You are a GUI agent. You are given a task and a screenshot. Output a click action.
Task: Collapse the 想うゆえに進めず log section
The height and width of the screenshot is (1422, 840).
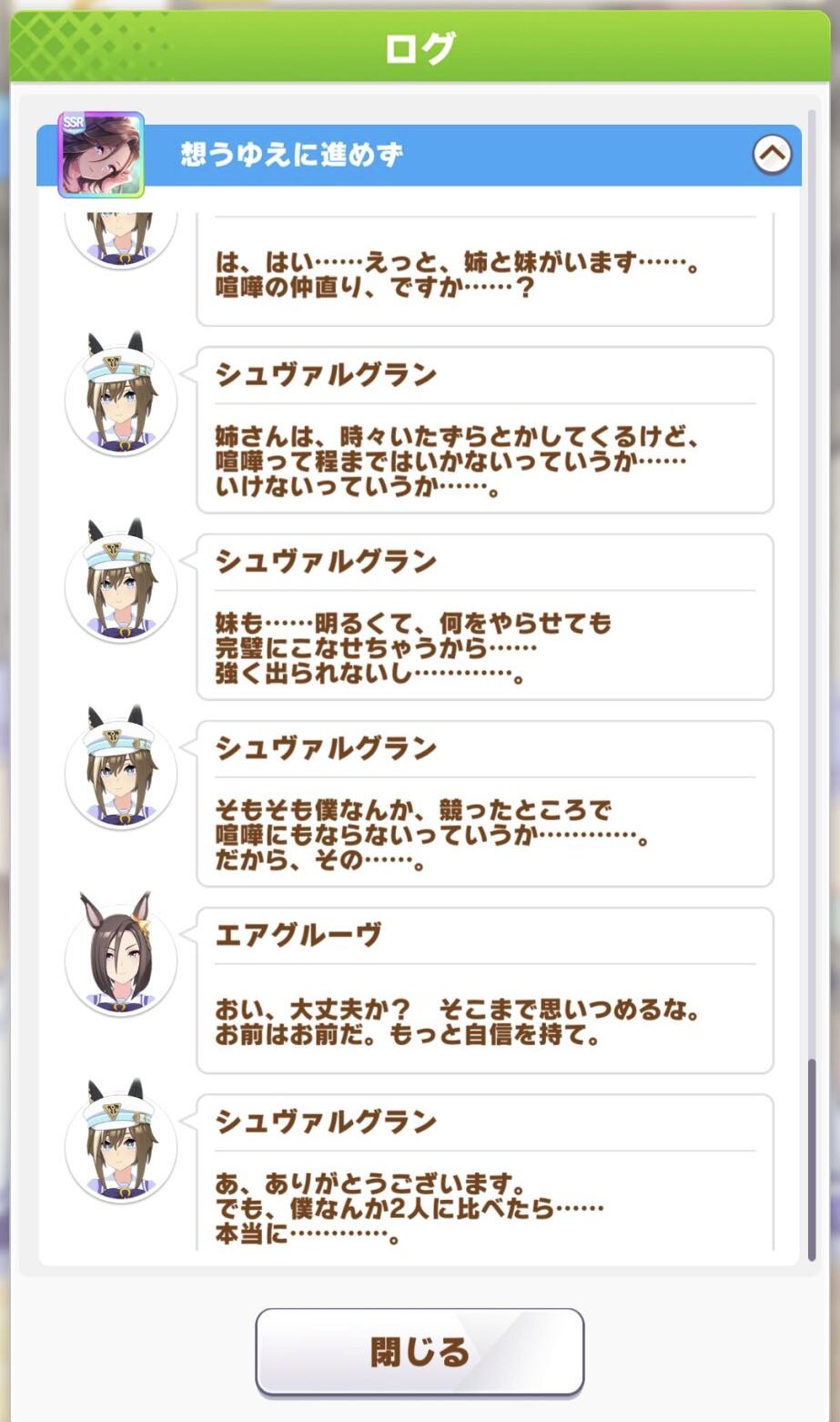click(x=772, y=155)
